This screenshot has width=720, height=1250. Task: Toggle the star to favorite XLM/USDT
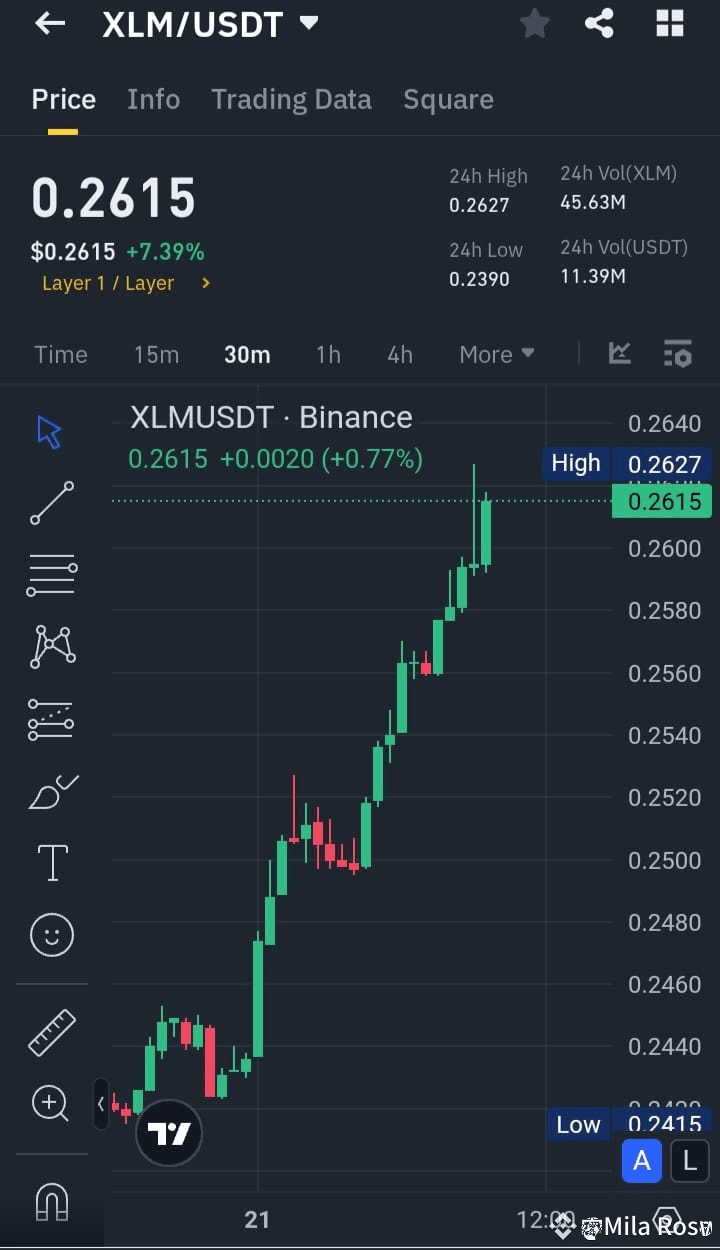pyautogui.click(x=534, y=23)
